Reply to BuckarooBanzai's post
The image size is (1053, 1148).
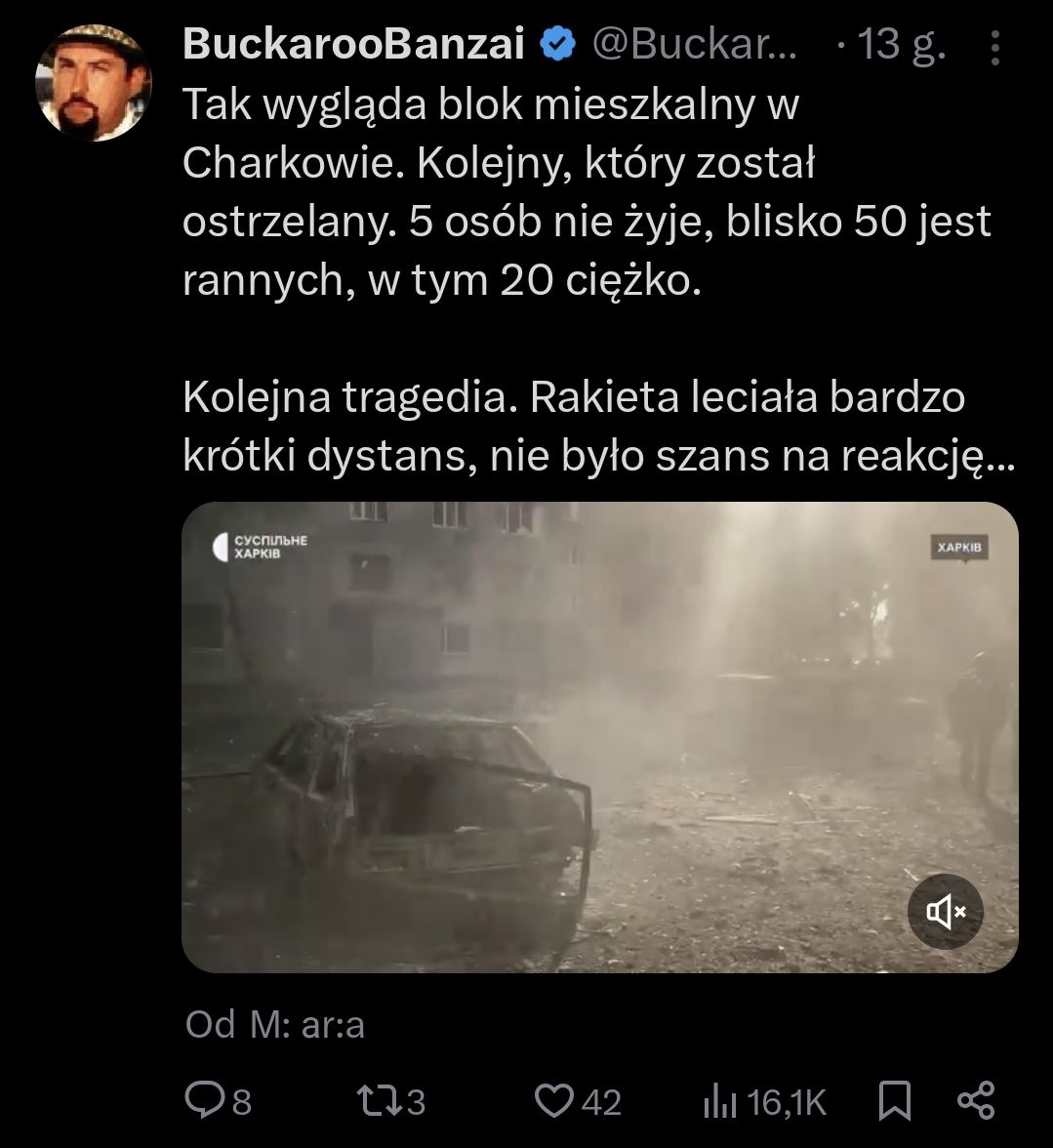[x=220, y=1101]
